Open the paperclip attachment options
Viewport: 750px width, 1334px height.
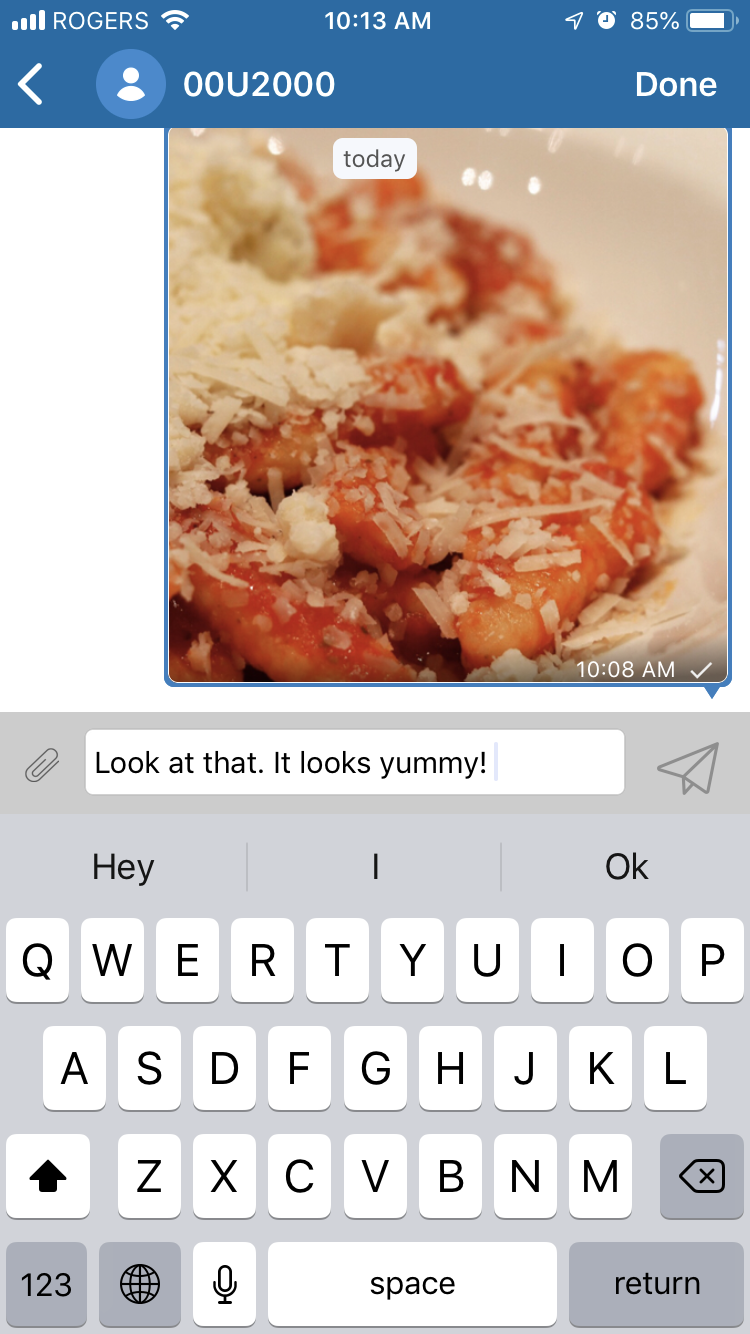point(42,766)
